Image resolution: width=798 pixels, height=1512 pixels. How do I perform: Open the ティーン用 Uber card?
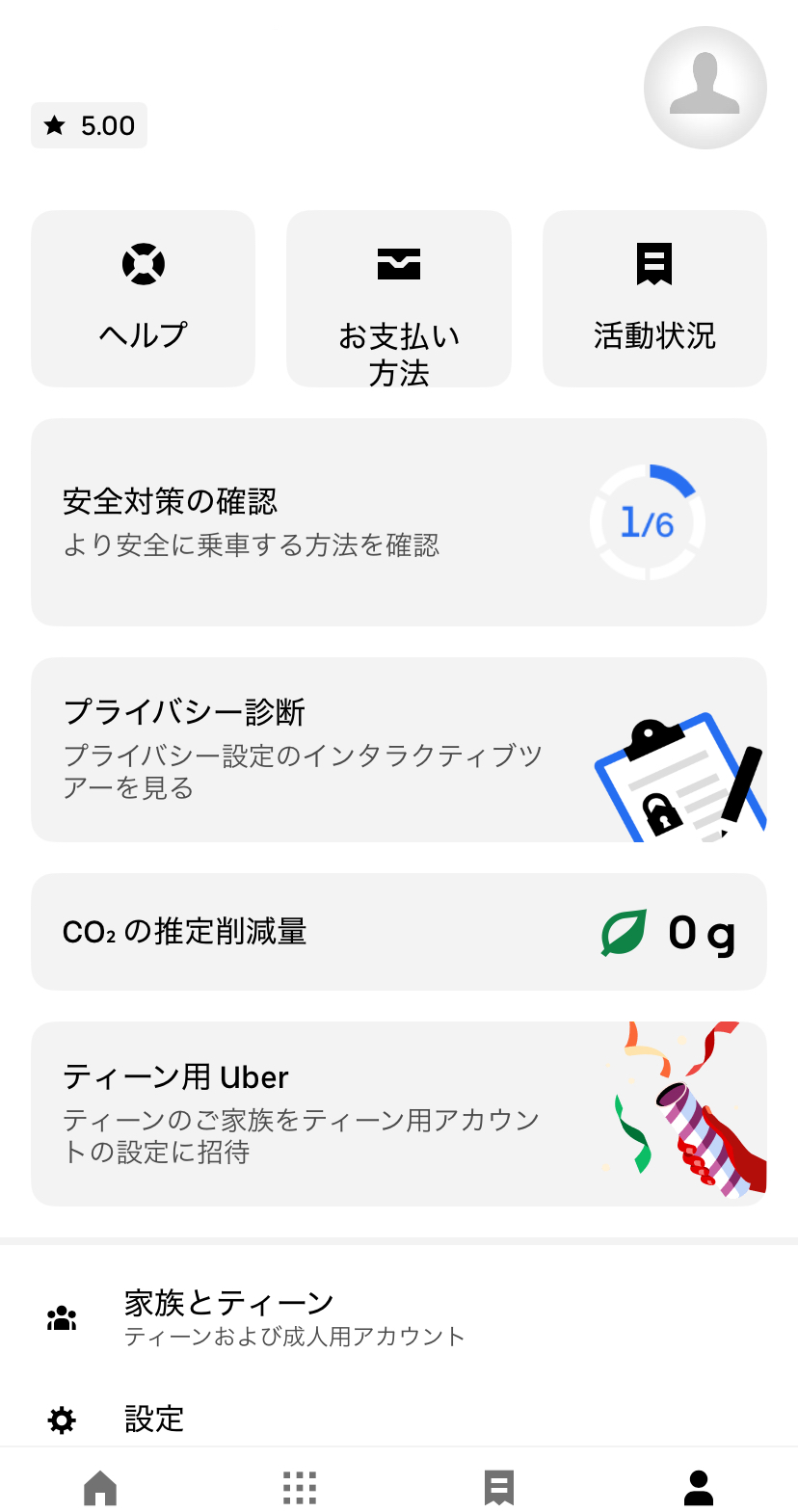(398, 1114)
